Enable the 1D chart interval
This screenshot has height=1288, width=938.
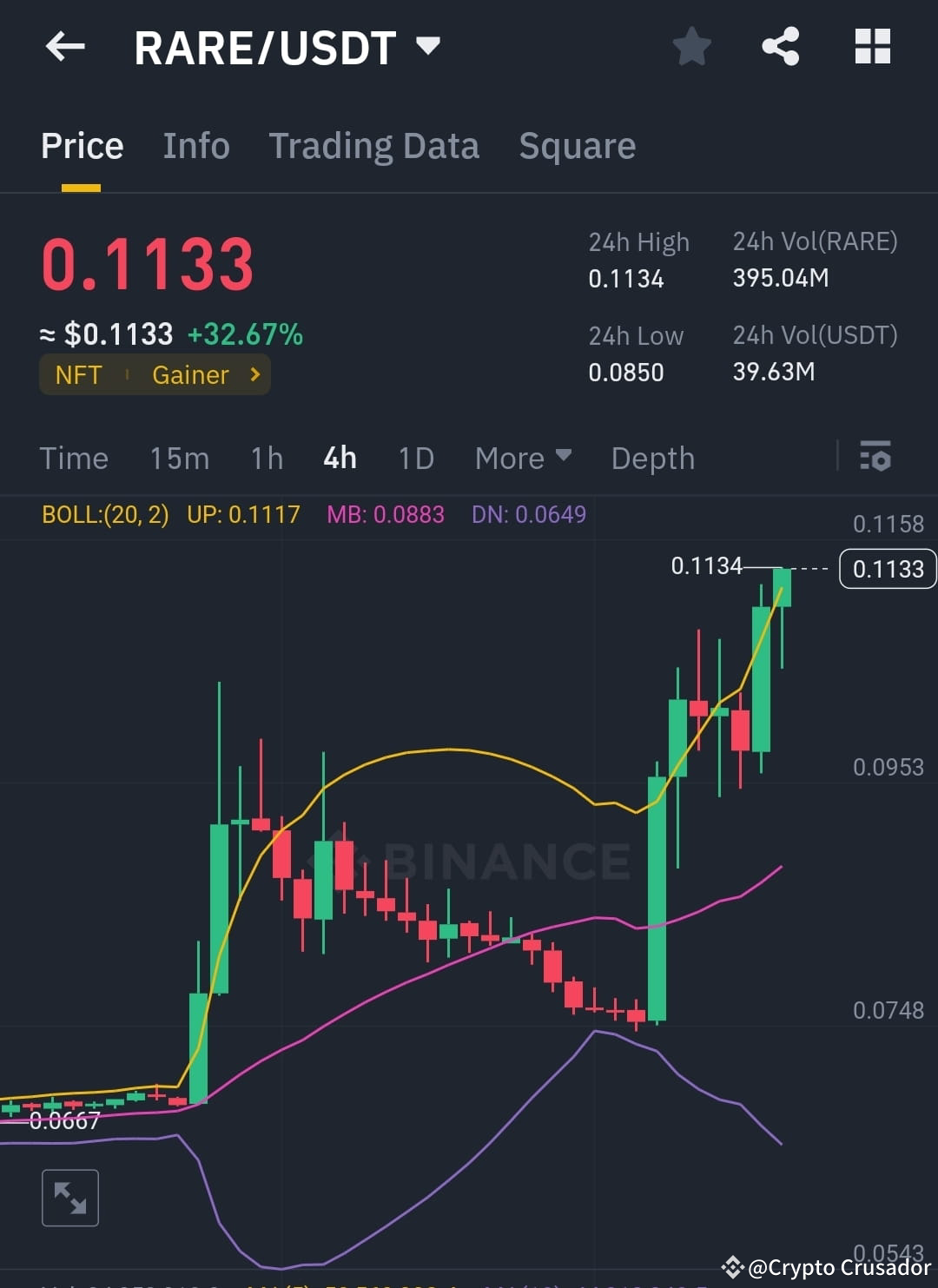[415, 458]
